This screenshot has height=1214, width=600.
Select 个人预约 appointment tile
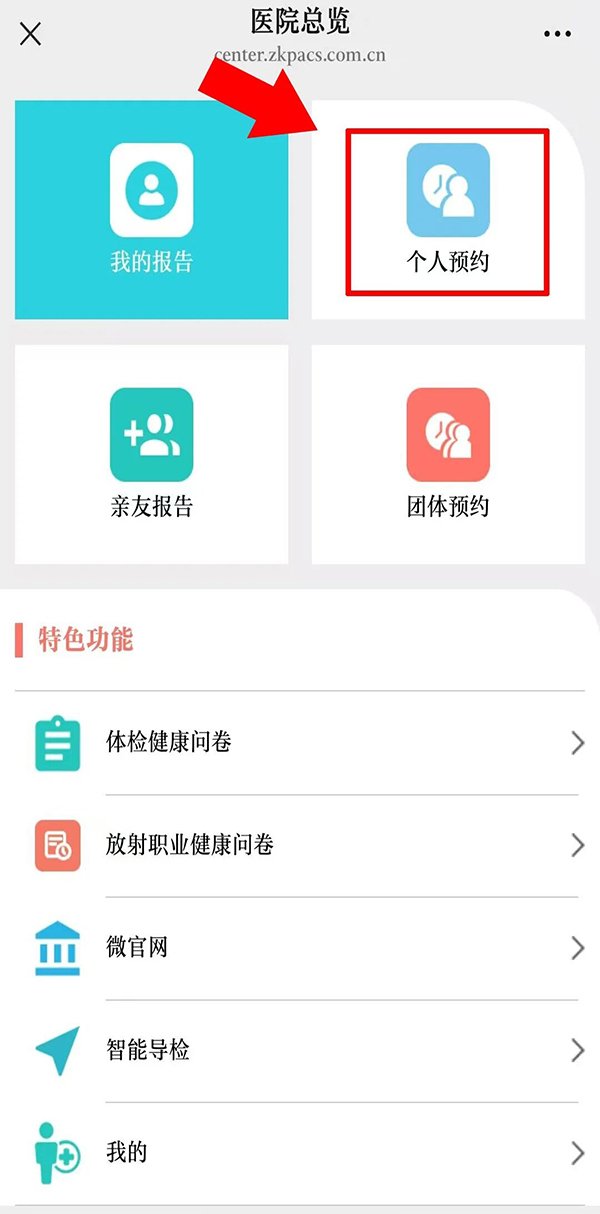447,210
